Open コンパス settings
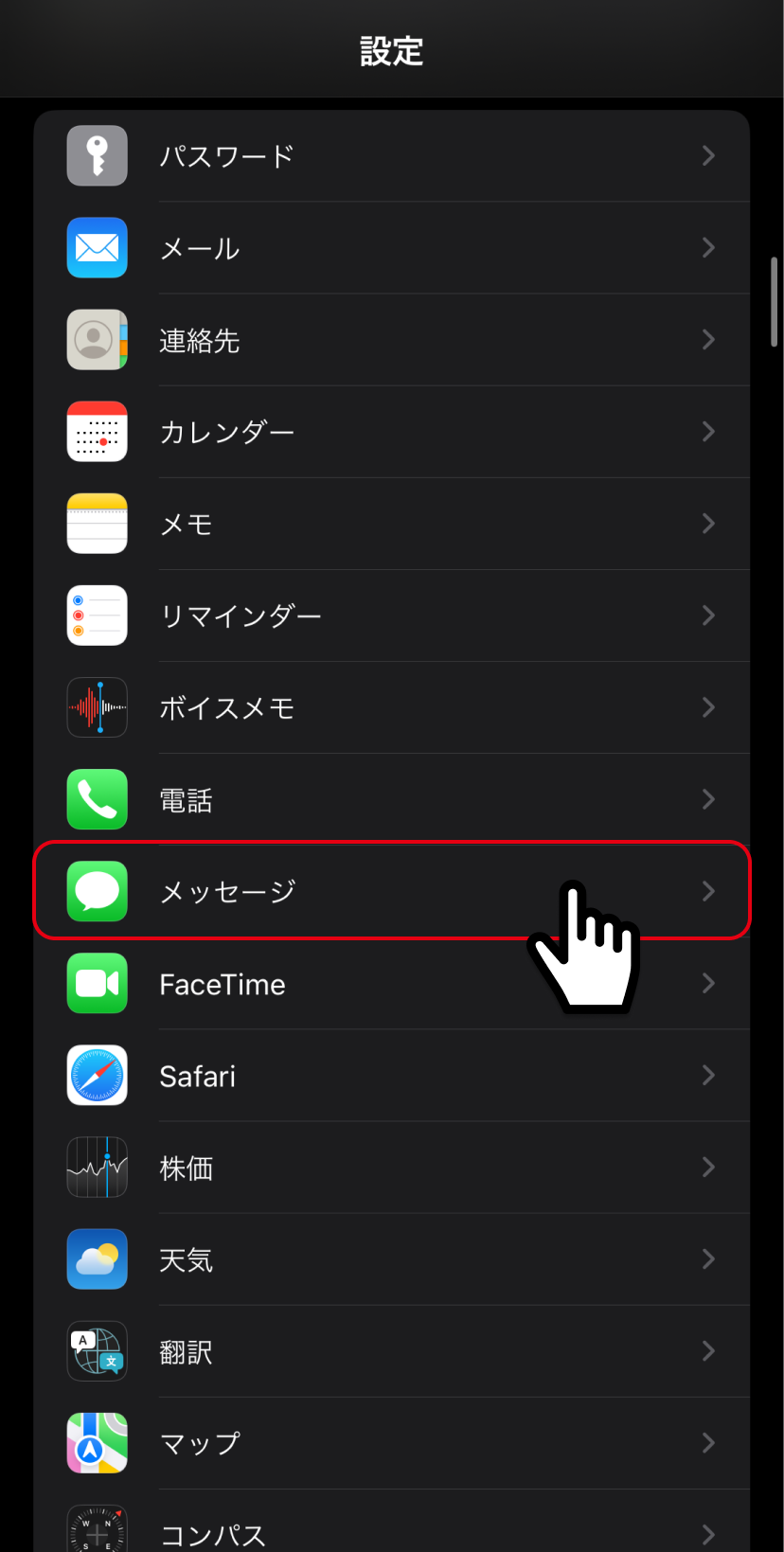784x1552 pixels. (x=391, y=1529)
